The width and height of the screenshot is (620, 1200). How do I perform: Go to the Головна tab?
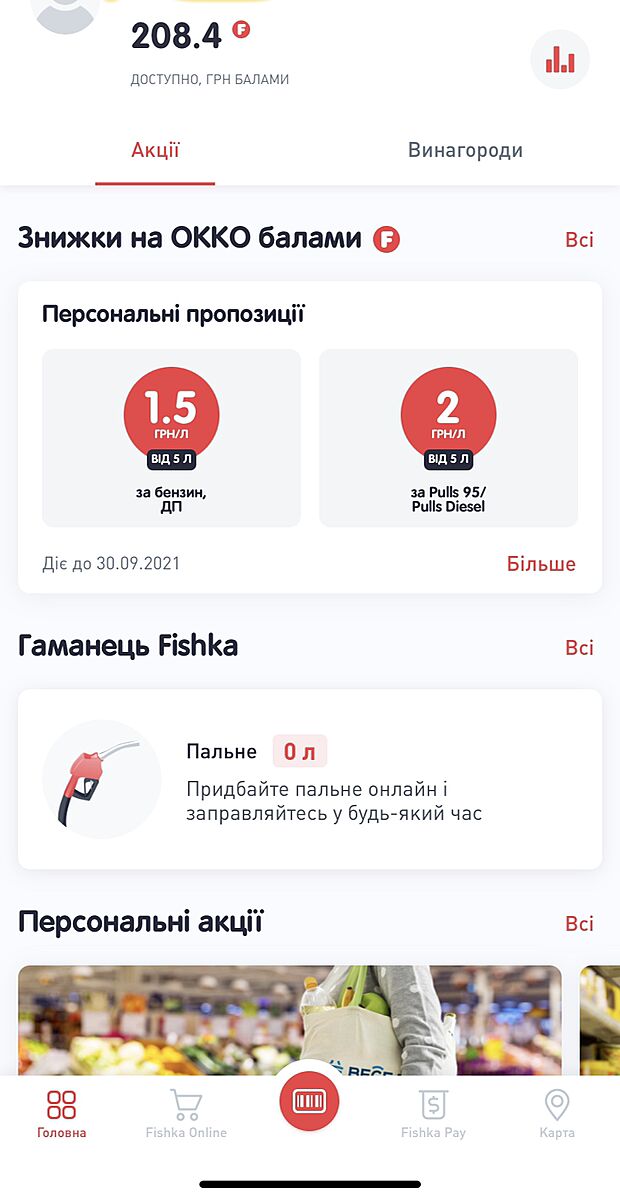[x=62, y=1115]
